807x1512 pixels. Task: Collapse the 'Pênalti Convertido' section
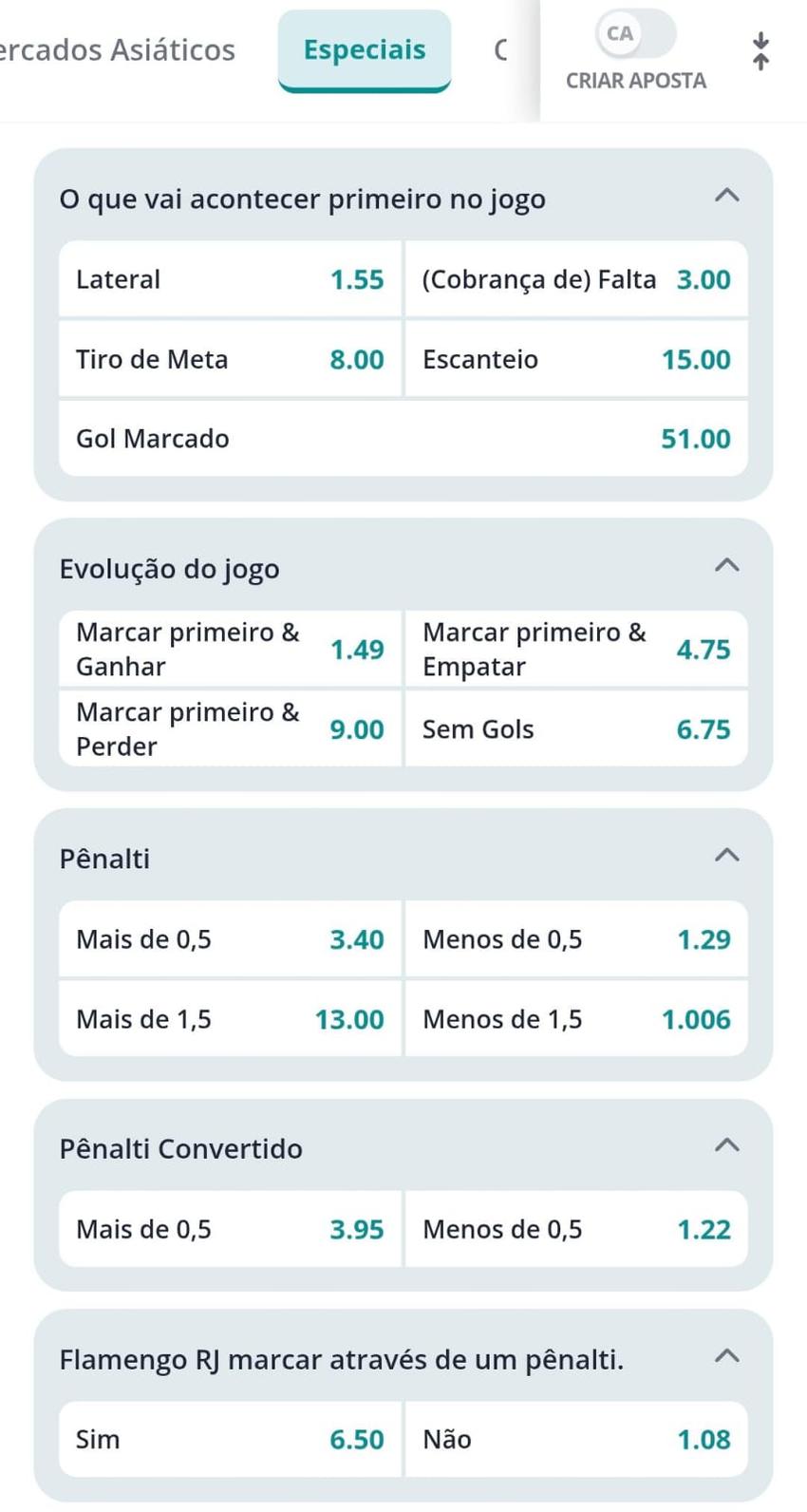[726, 1145]
